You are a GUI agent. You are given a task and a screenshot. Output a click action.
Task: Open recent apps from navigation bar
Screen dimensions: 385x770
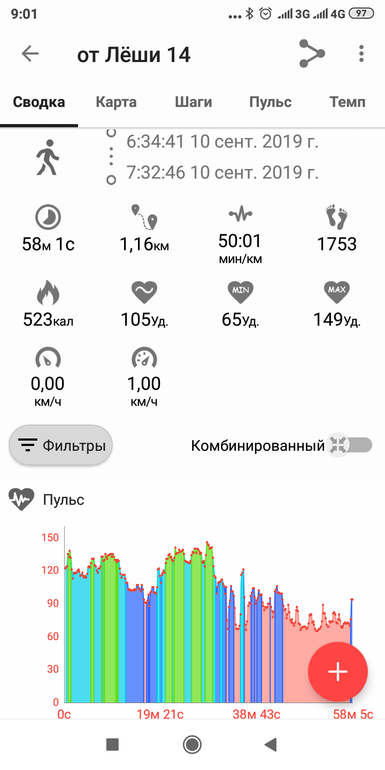coord(112,745)
